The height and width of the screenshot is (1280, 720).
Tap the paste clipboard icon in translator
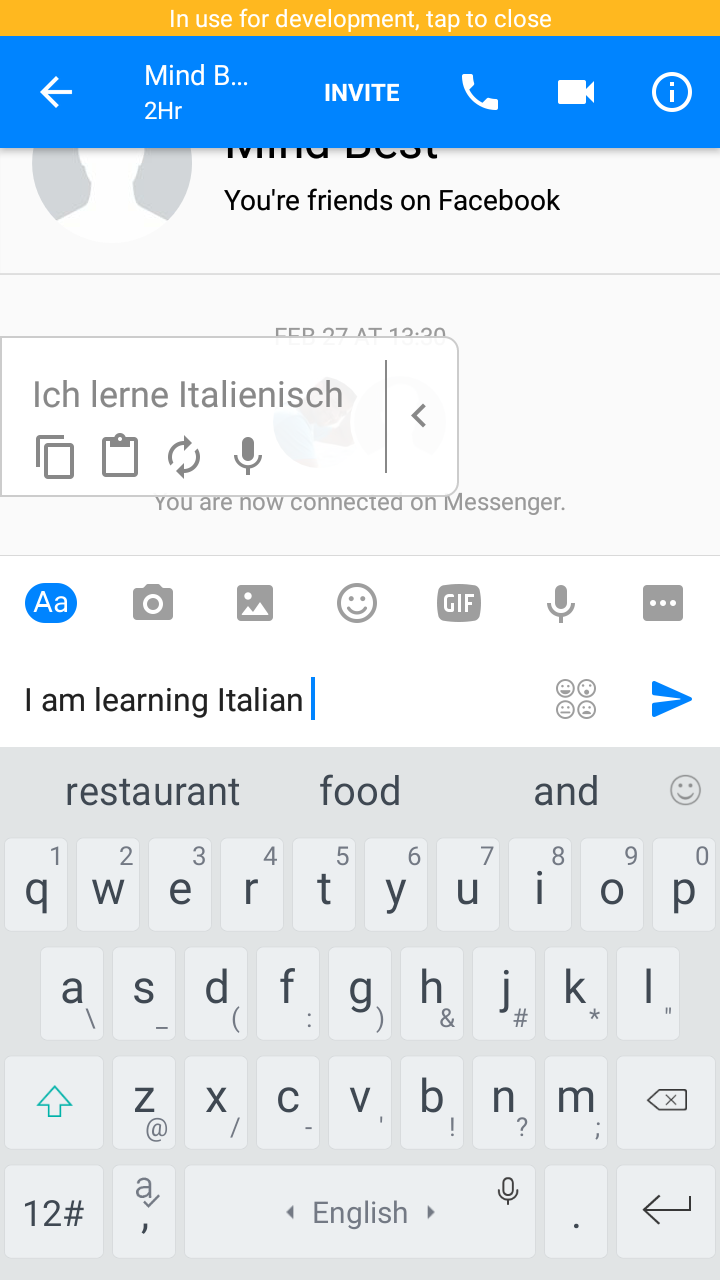(120, 456)
